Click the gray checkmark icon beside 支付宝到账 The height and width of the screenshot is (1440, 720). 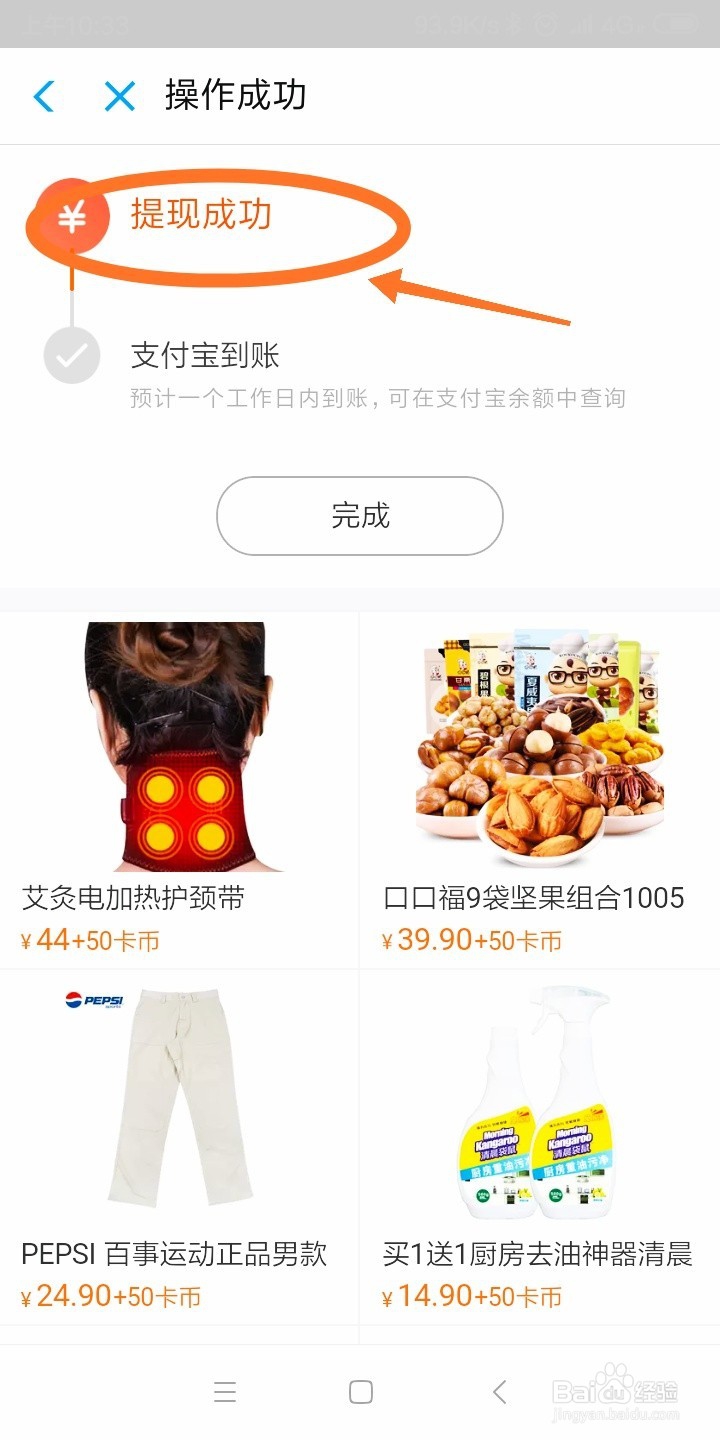point(71,355)
